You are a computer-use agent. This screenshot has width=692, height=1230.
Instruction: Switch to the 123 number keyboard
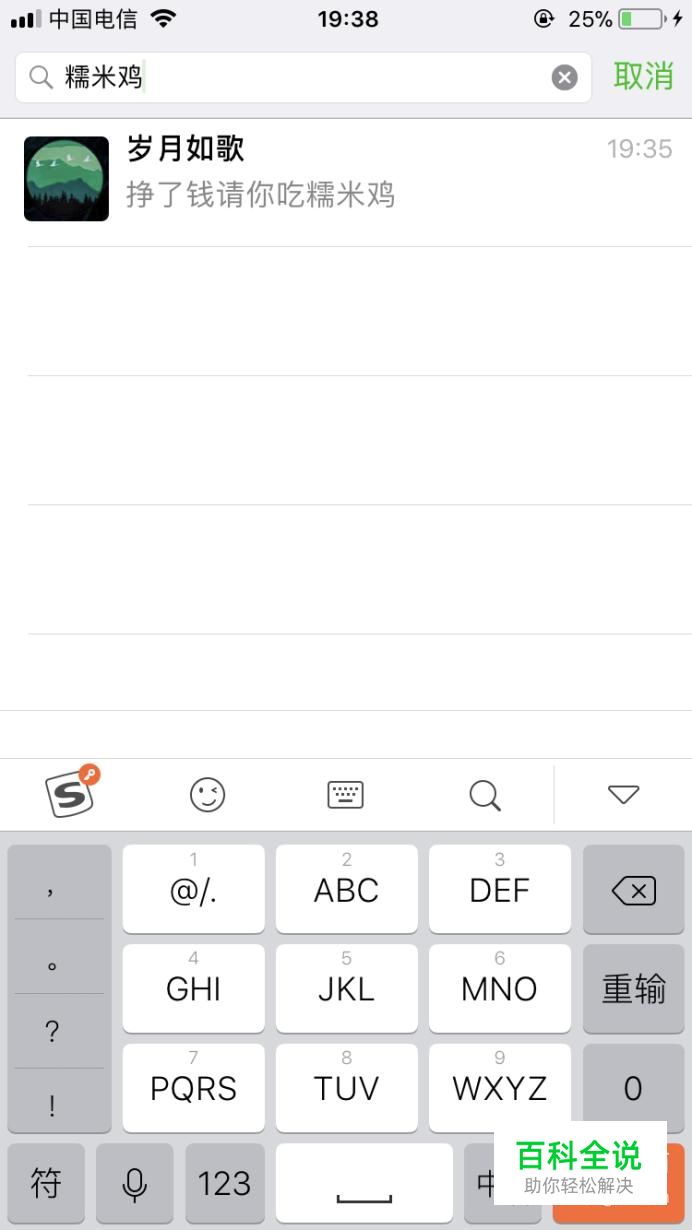[x=224, y=1183]
